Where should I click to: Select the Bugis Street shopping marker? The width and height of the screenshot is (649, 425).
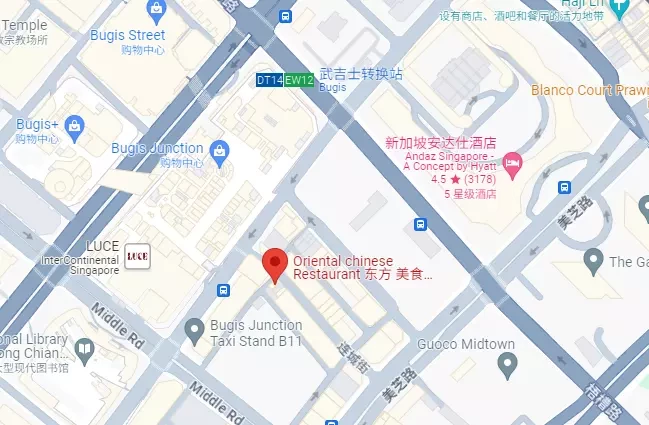[x=155, y=11]
